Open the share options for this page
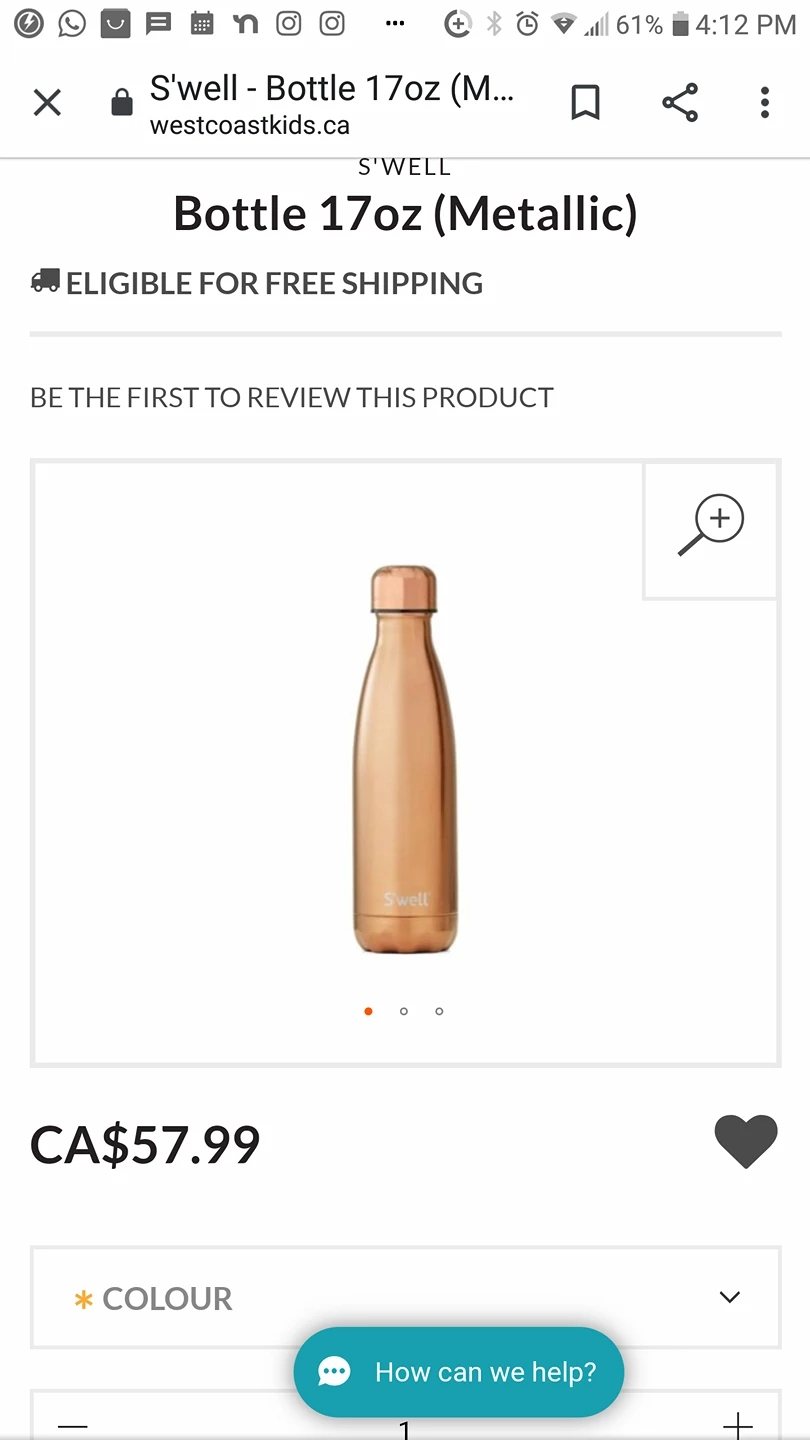This screenshot has width=810, height=1440. (x=679, y=102)
